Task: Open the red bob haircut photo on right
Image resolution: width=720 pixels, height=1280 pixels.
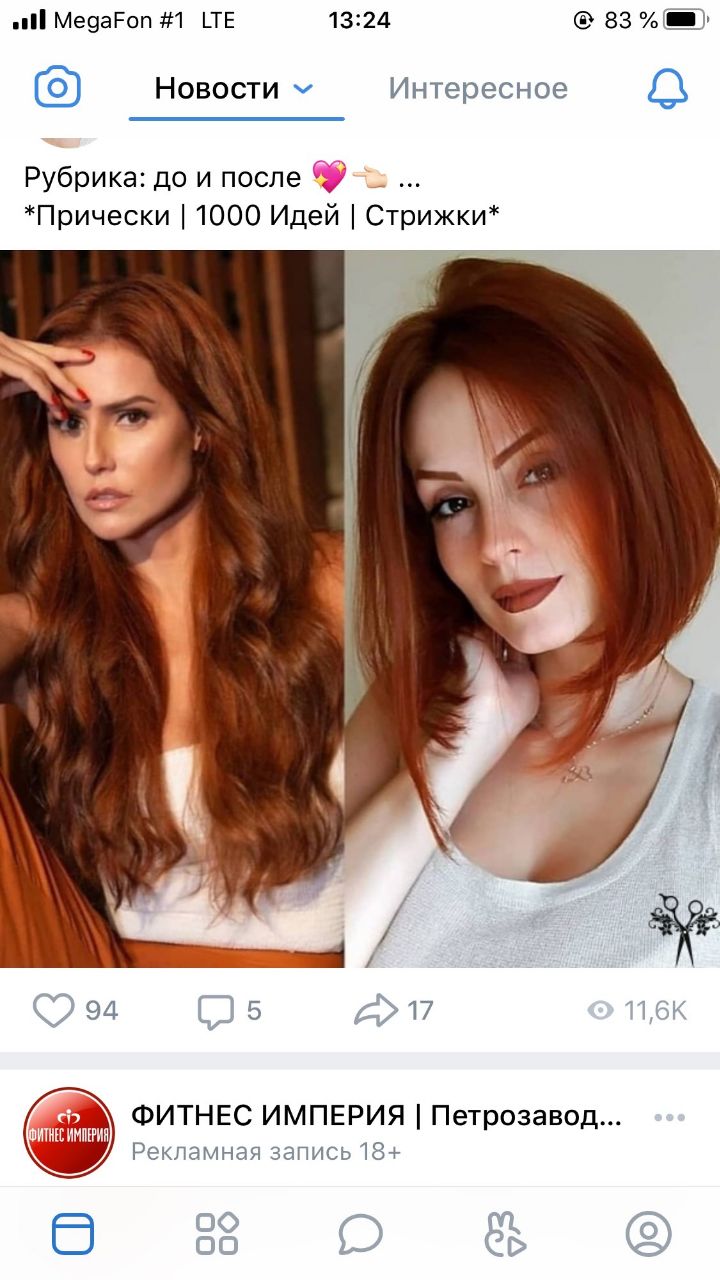Action: pyautogui.click(x=533, y=608)
